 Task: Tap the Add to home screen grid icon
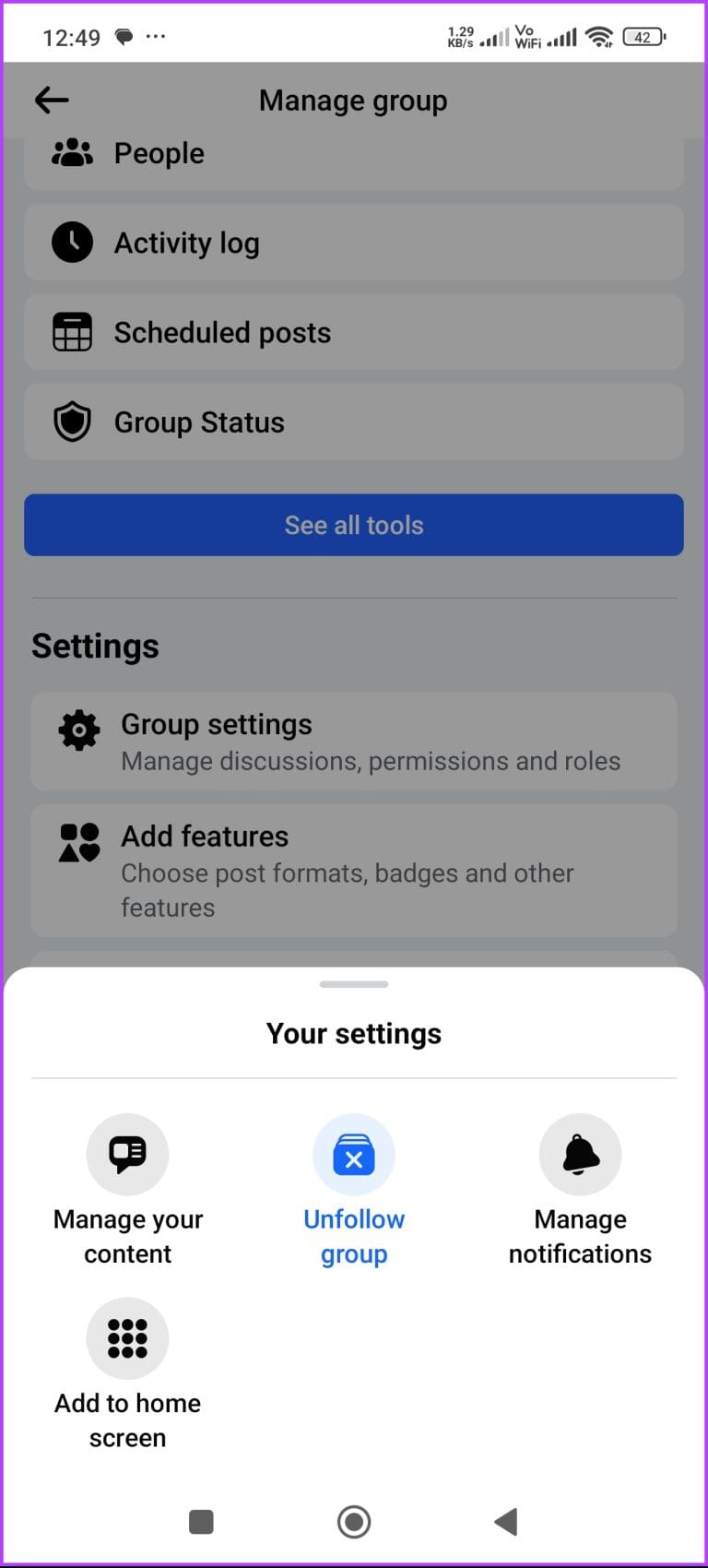click(127, 1338)
